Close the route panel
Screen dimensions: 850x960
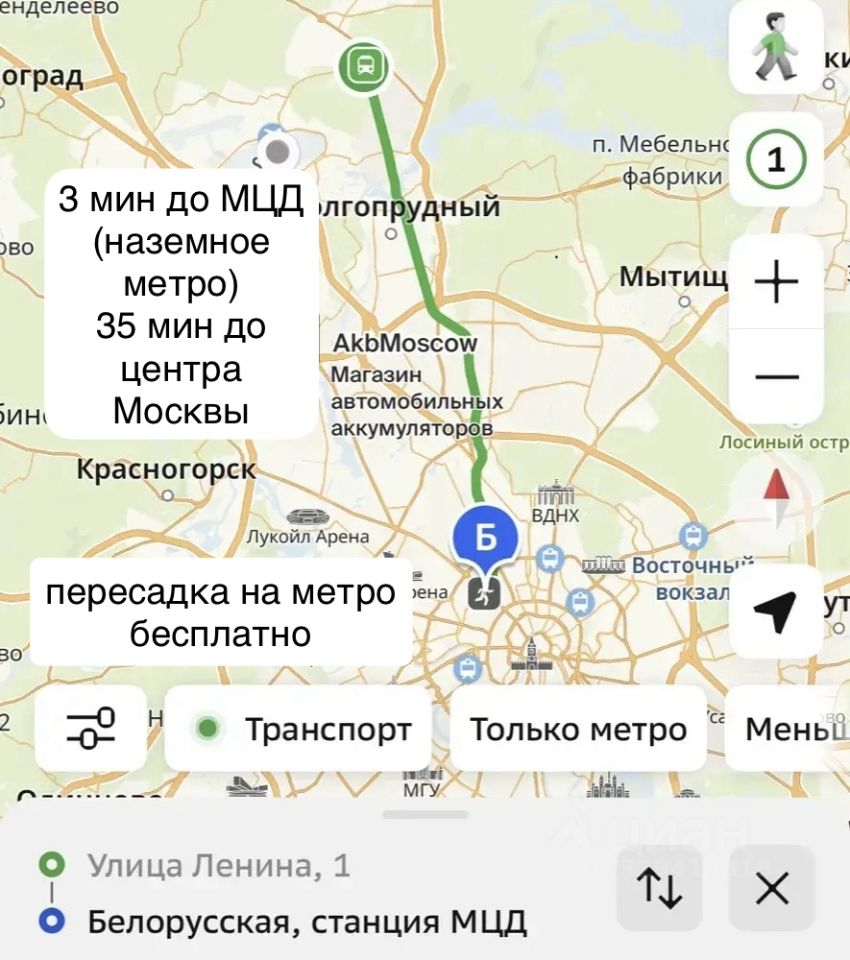(x=772, y=887)
